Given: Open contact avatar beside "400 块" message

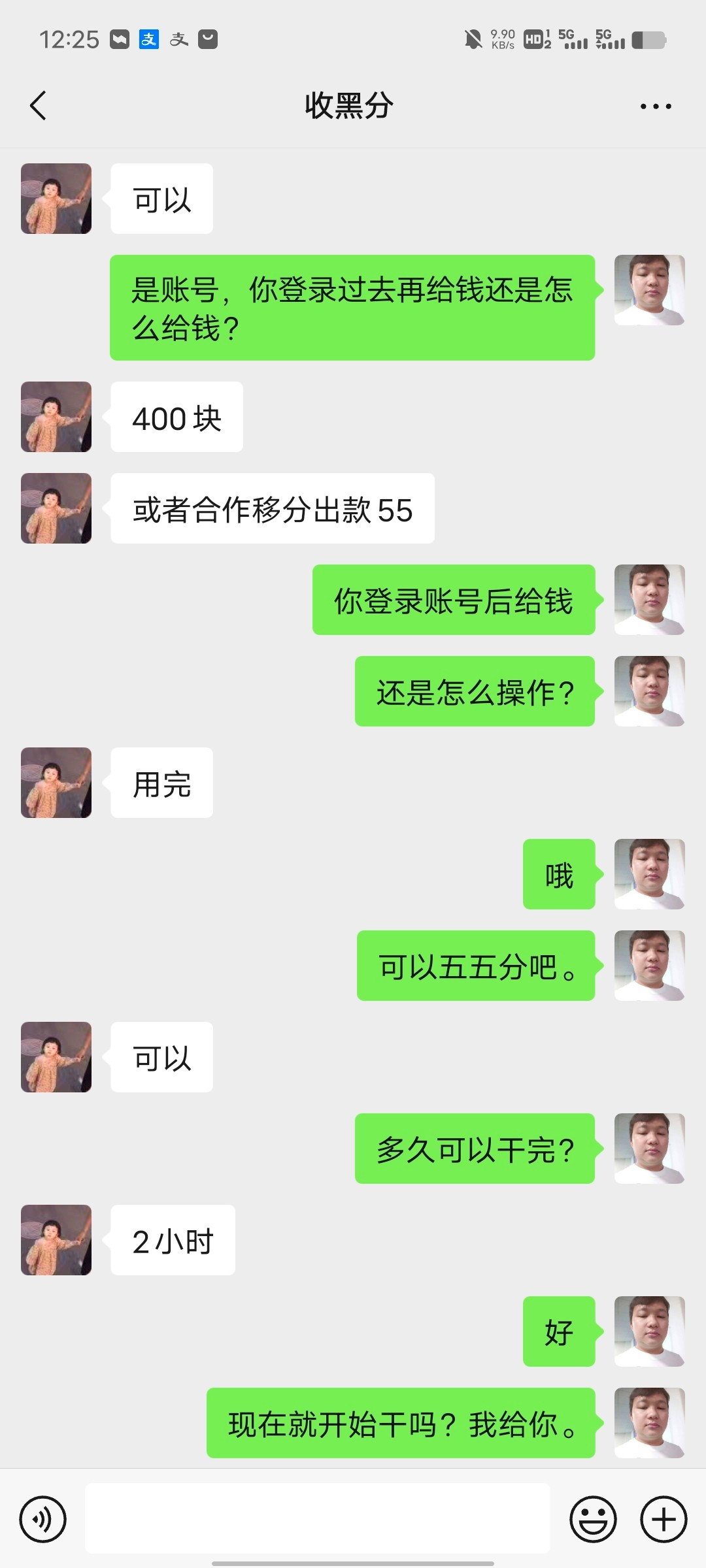Looking at the screenshot, I should click(56, 417).
